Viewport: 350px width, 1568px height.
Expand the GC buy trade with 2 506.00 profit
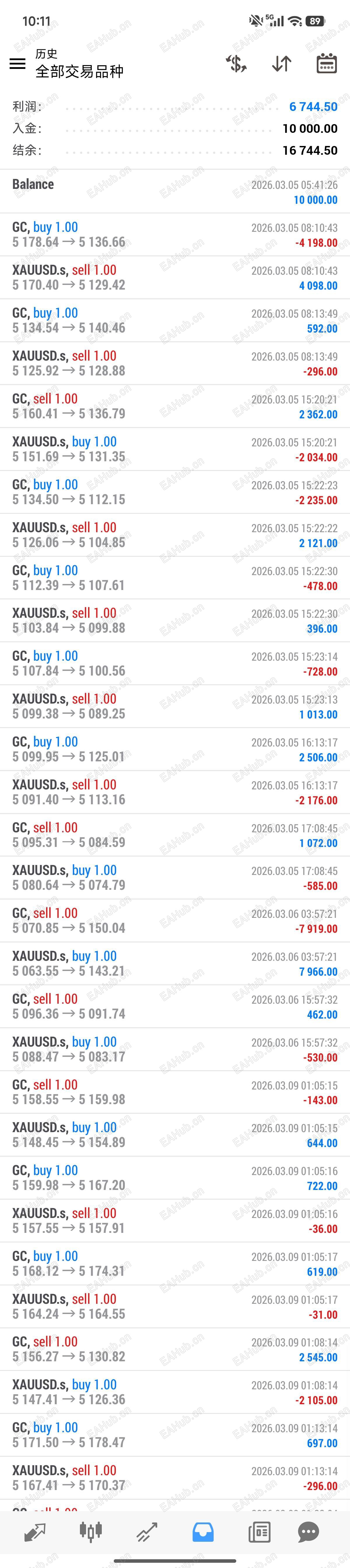pos(175,749)
